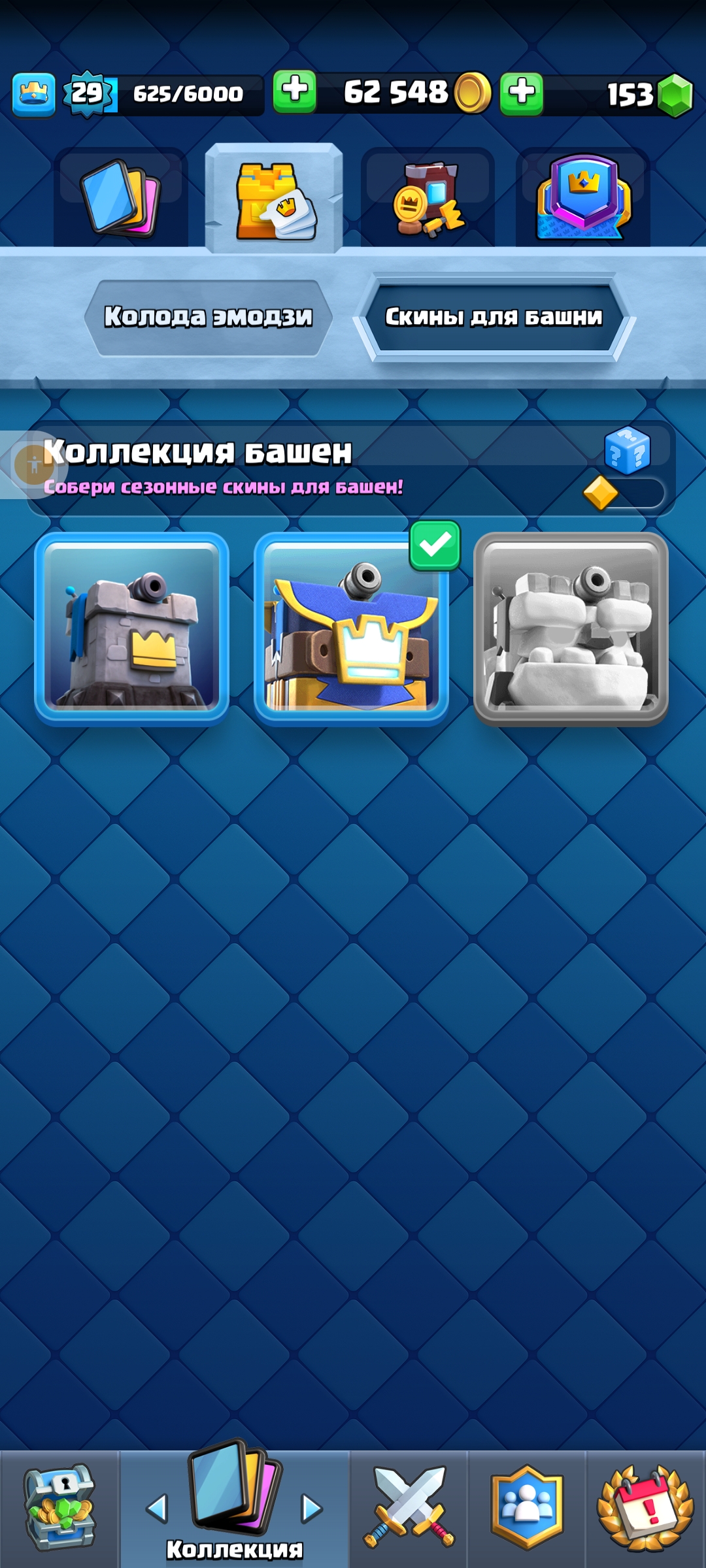Switch to Колода эмодзи
This screenshot has width=706, height=1568.
point(209,318)
